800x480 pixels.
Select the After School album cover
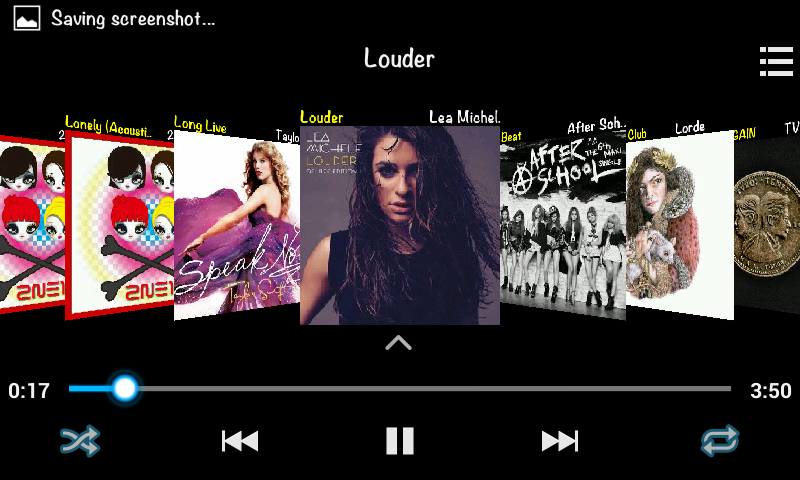562,226
